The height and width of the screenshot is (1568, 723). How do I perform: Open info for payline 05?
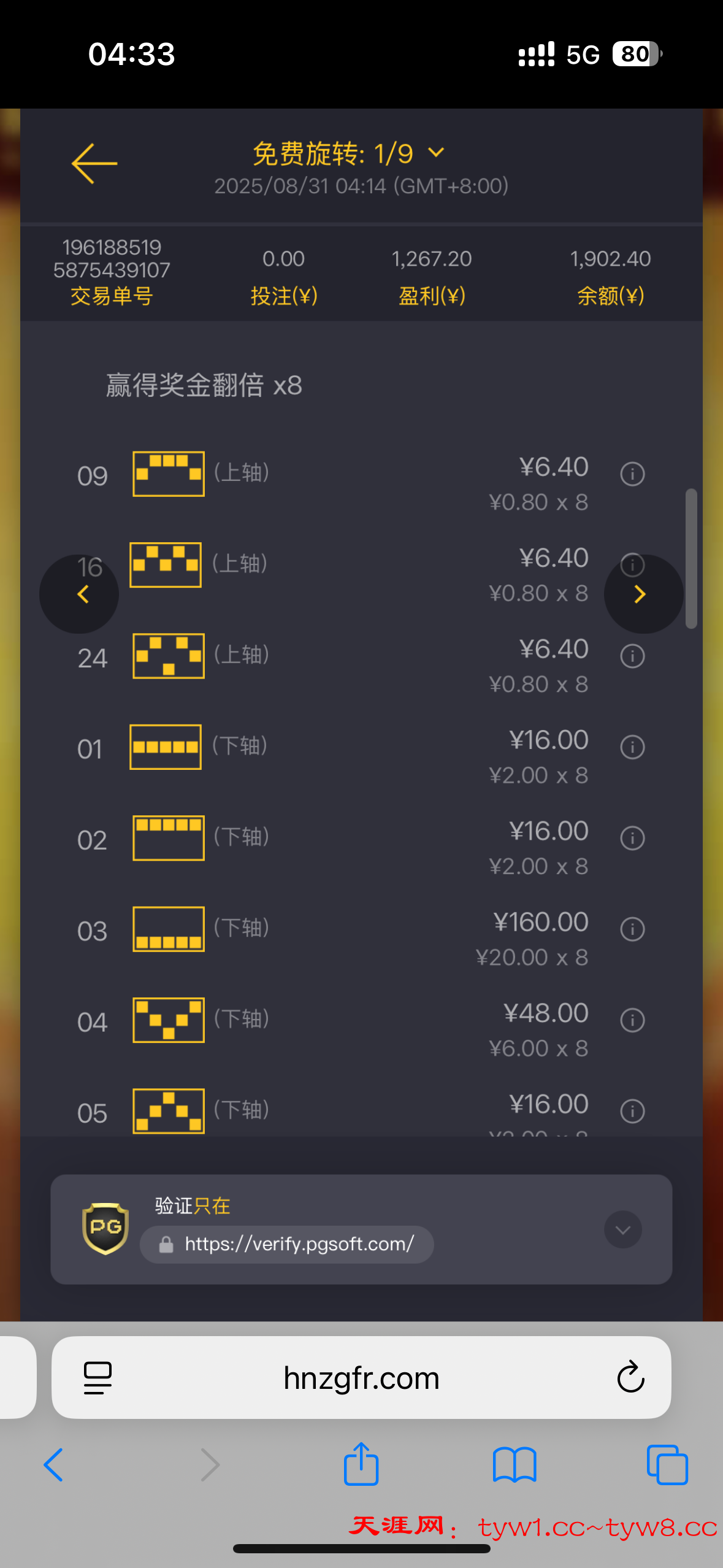[632, 1111]
